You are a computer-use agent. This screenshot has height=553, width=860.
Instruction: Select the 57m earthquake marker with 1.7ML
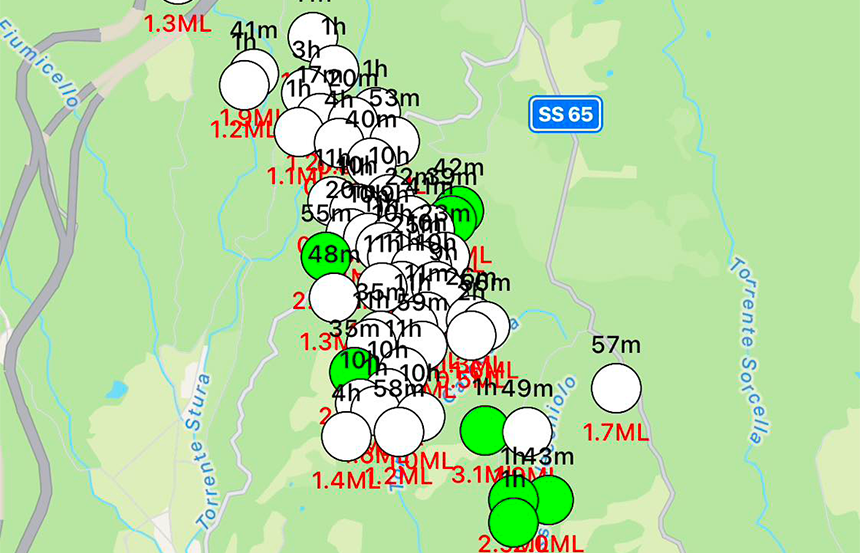(616, 389)
